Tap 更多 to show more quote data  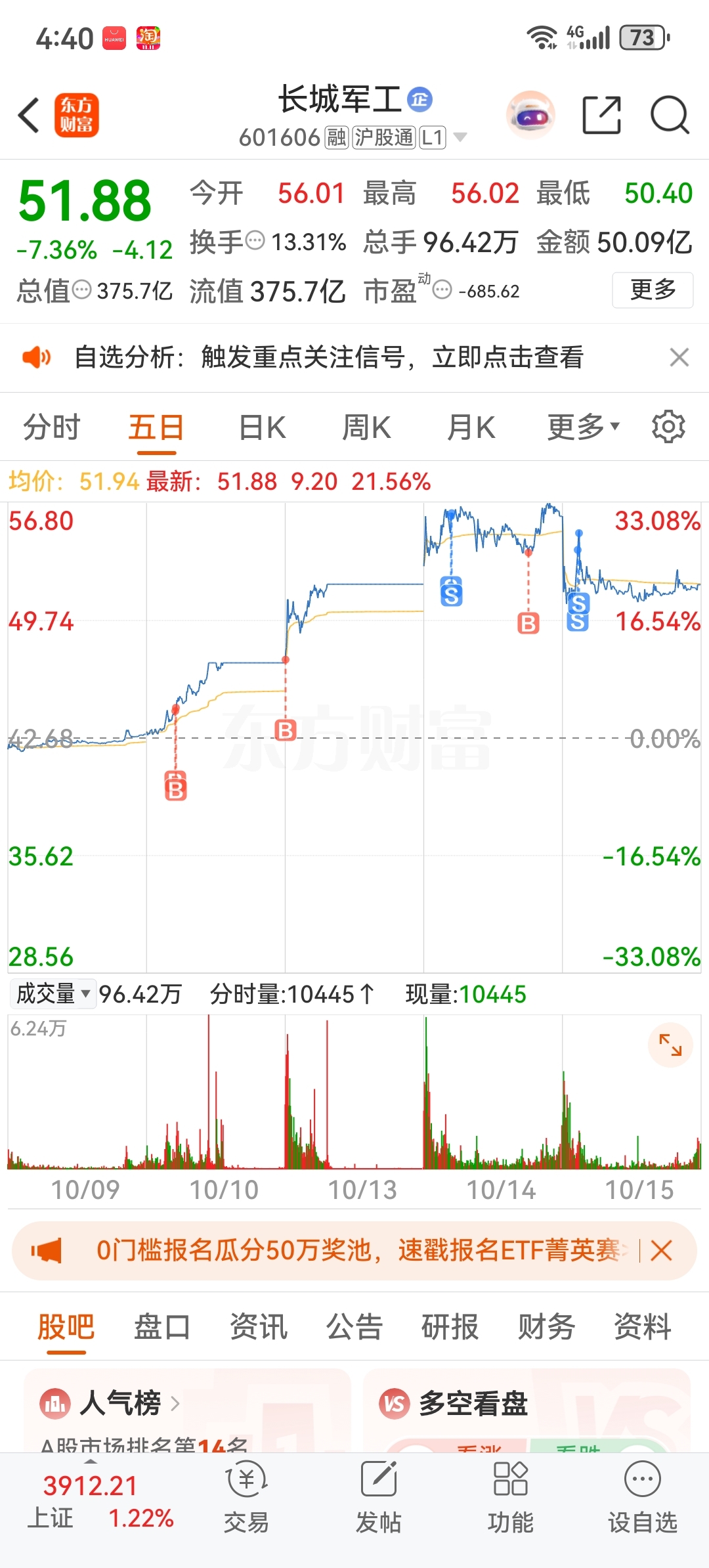652,290
